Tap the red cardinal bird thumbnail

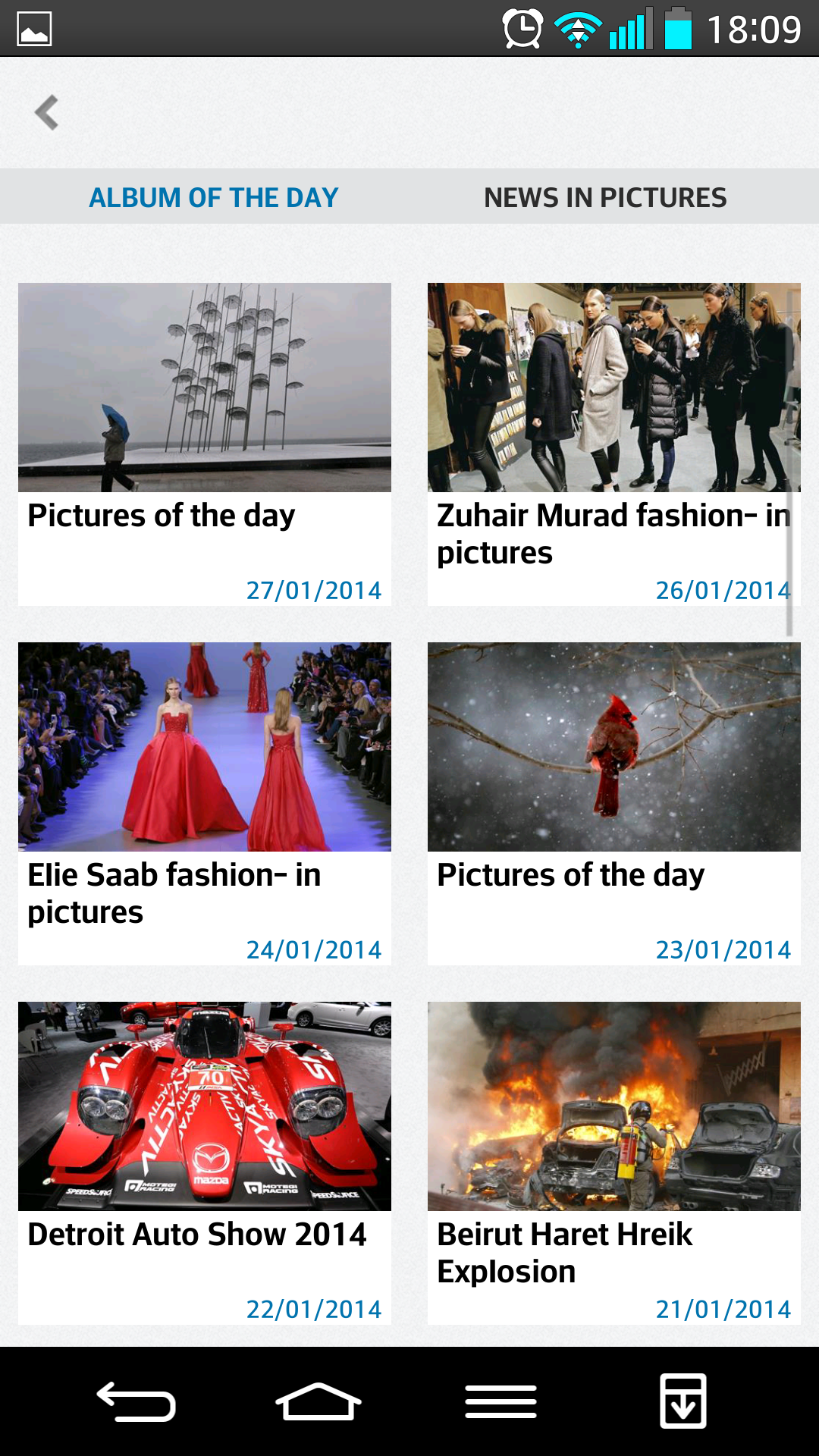pyautogui.click(x=614, y=747)
